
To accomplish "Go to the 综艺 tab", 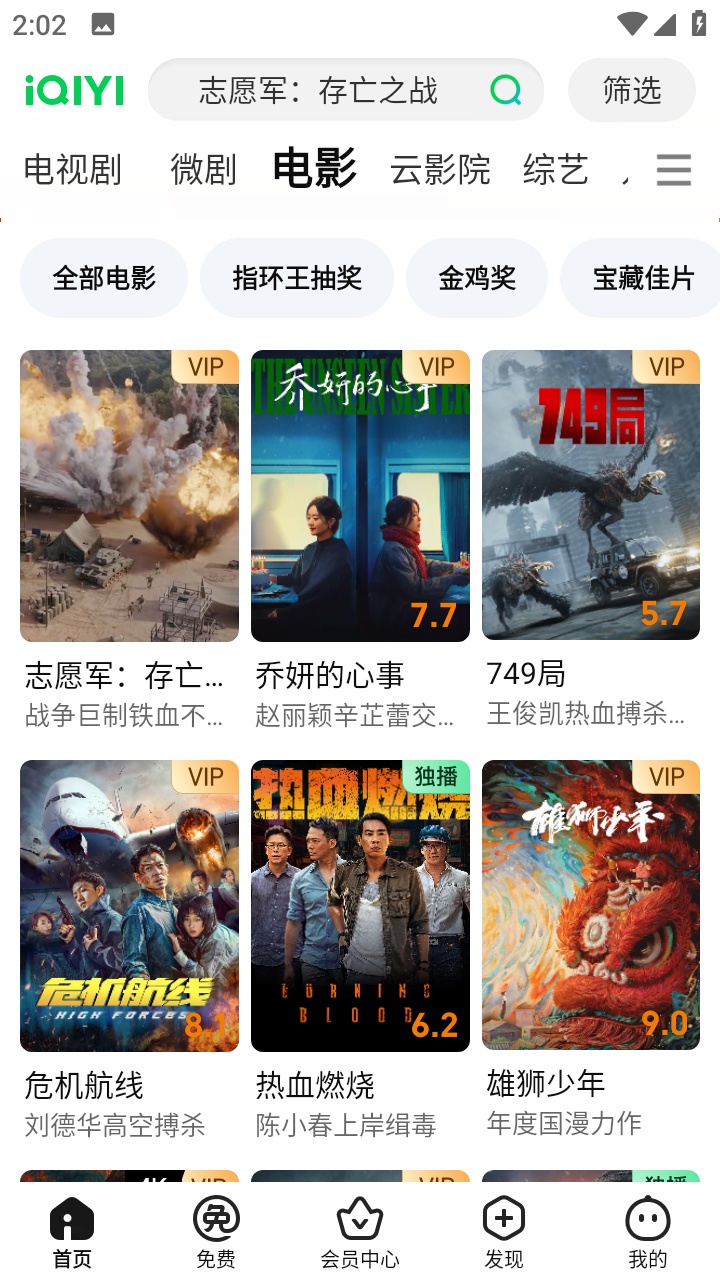I will 555,170.
